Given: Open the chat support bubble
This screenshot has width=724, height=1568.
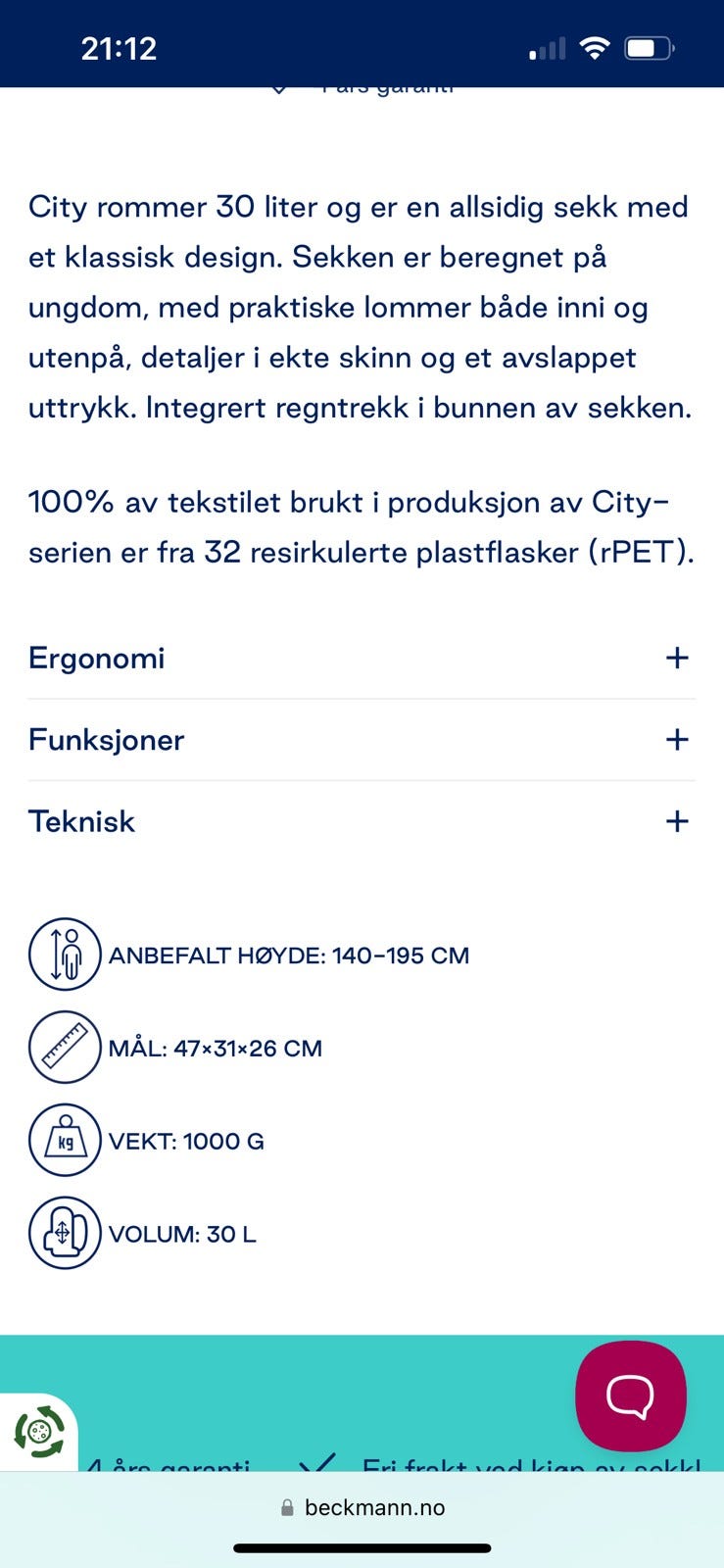Looking at the screenshot, I should 631,1396.
